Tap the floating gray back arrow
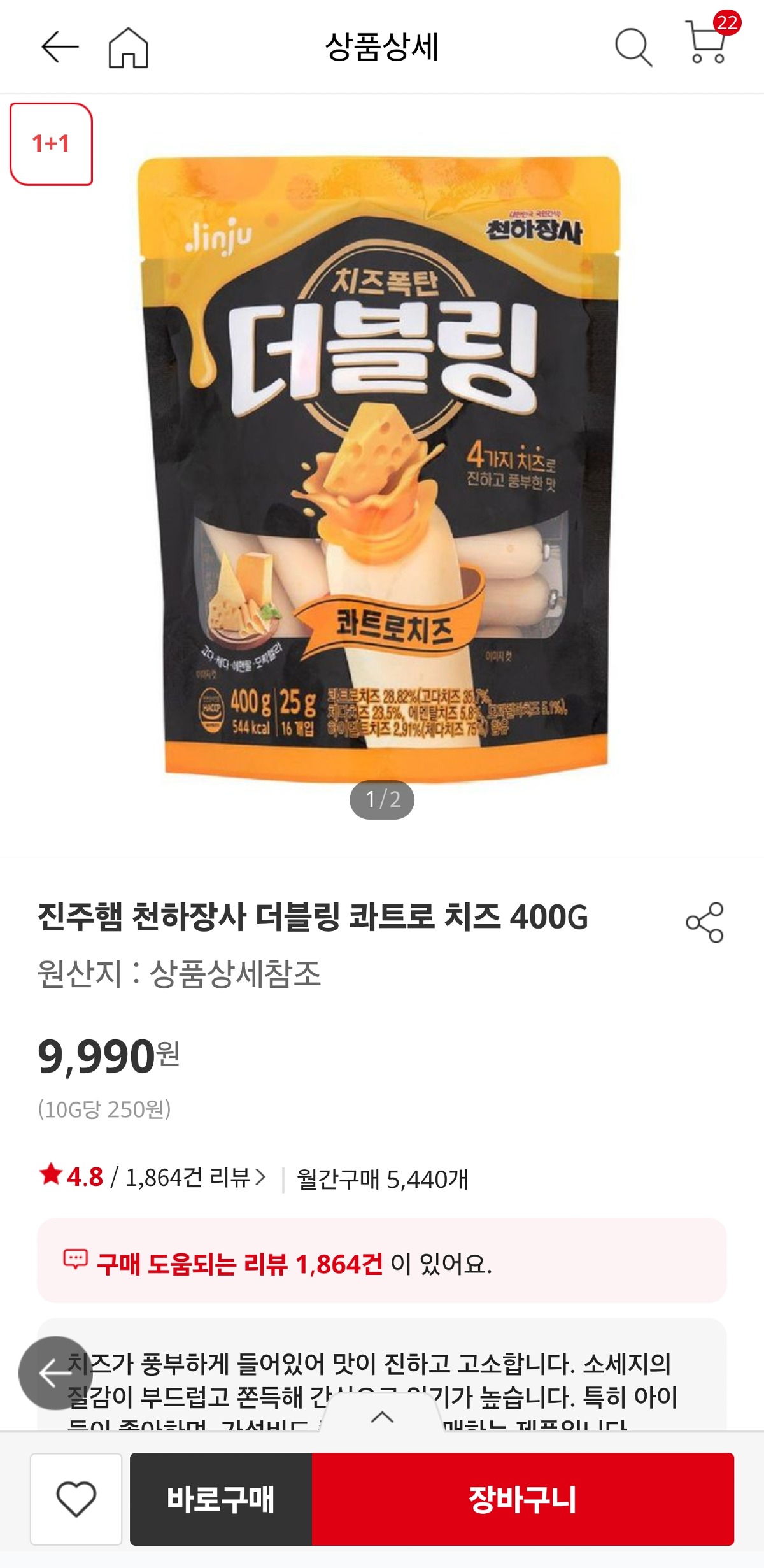The height and width of the screenshot is (1568, 764). (x=55, y=1373)
